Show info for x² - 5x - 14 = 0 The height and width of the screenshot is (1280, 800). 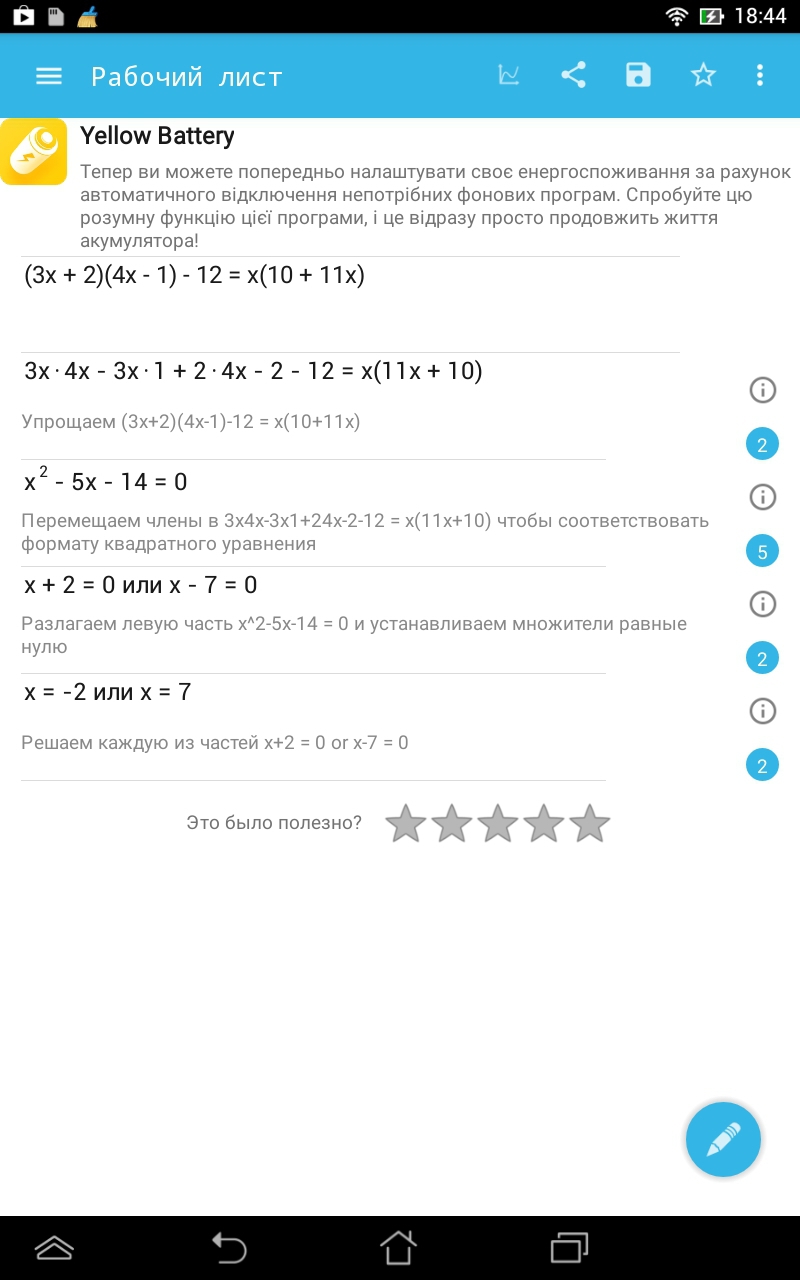coord(763,497)
